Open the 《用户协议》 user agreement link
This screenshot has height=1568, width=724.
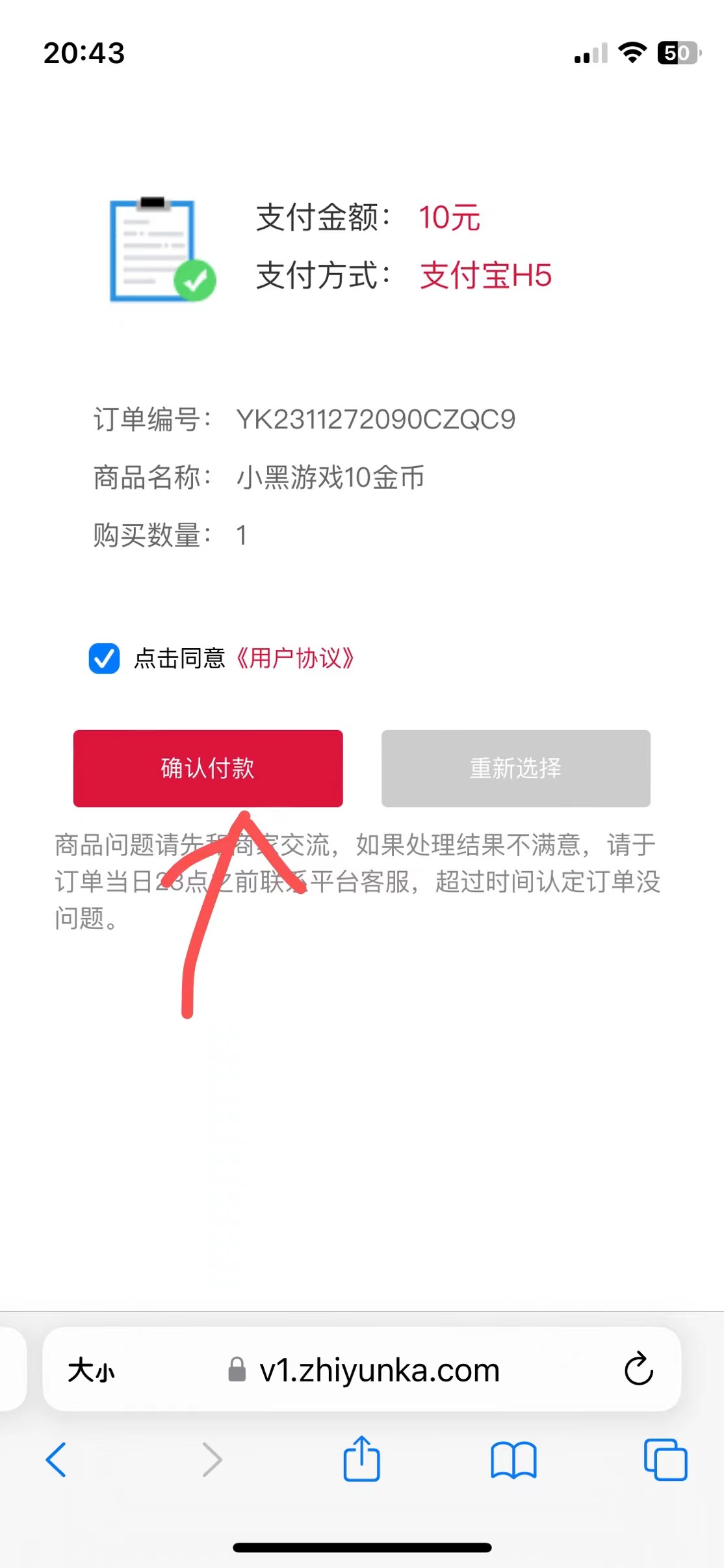pos(294,658)
